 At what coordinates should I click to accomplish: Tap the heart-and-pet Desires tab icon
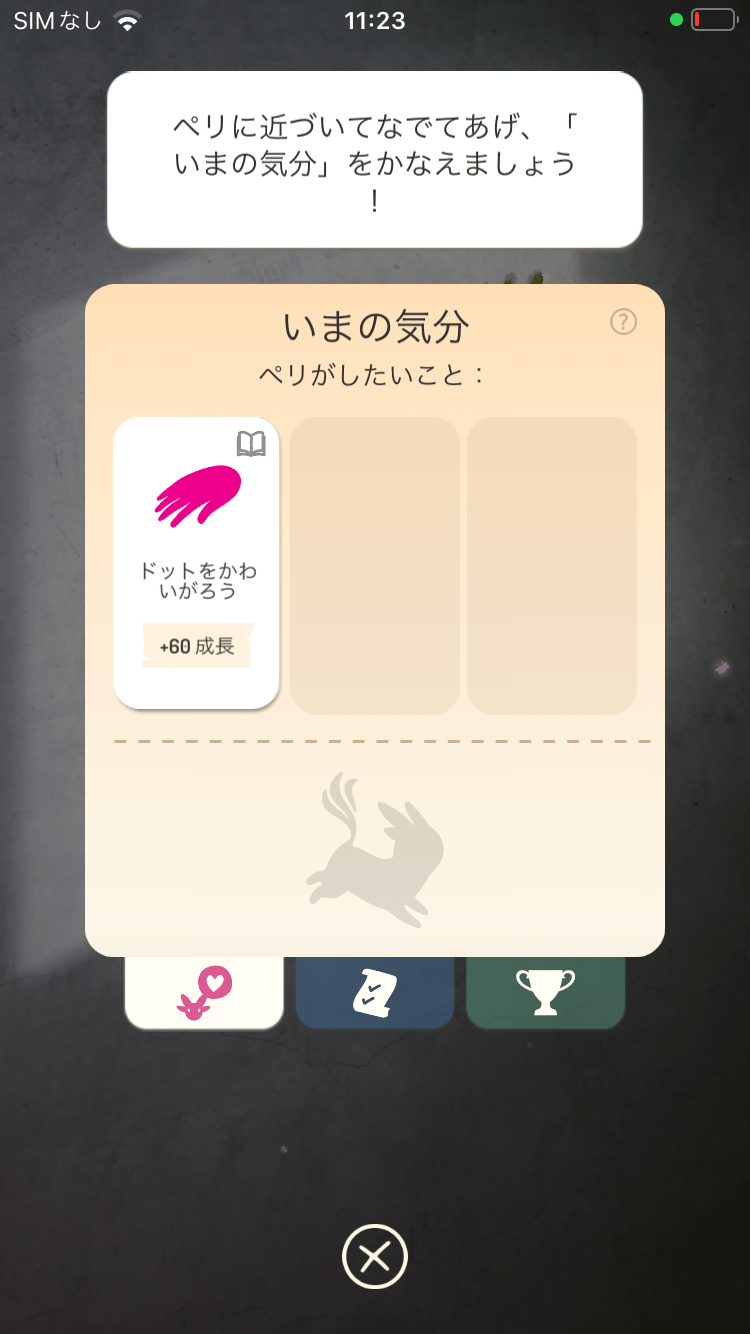pyautogui.click(x=204, y=991)
